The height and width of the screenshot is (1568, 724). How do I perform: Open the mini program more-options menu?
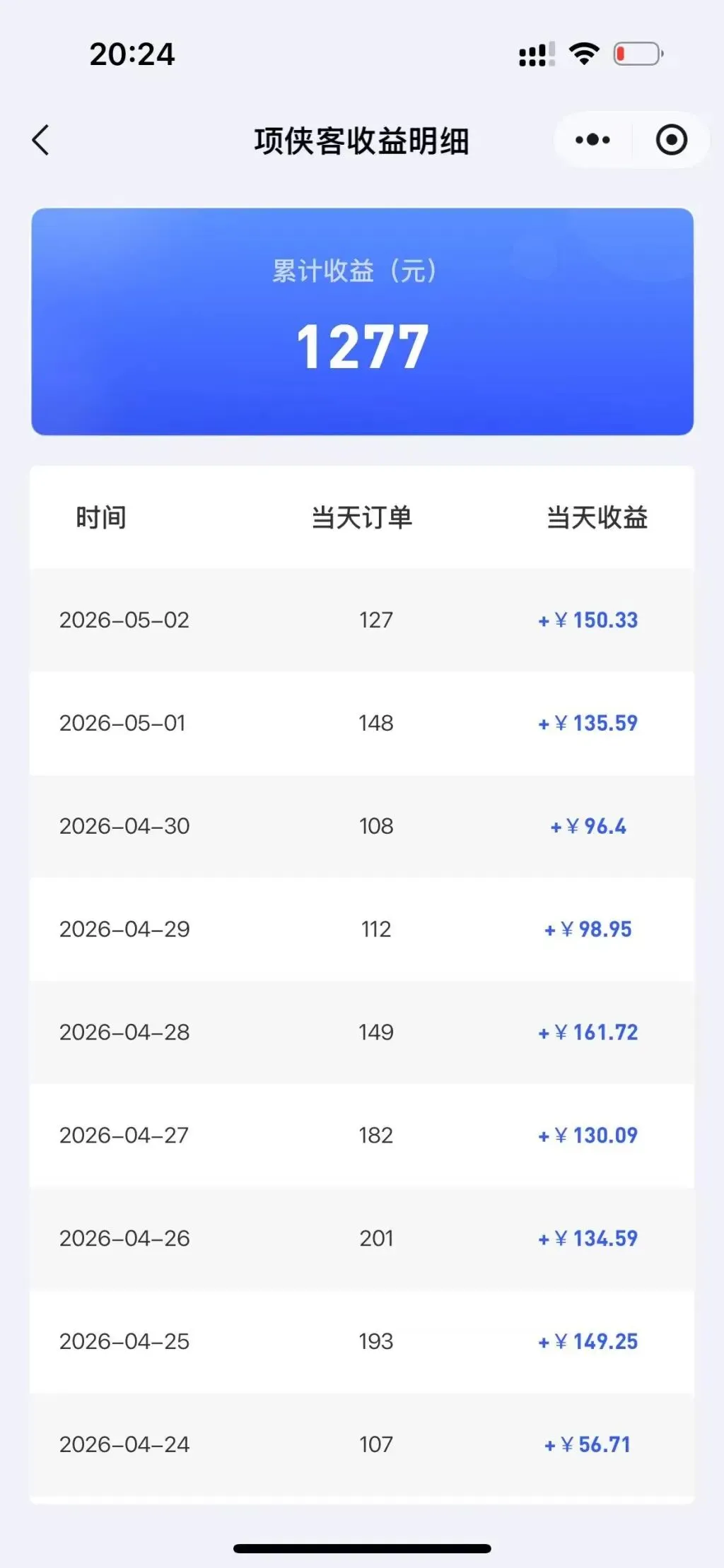click(x=592, y=140)
